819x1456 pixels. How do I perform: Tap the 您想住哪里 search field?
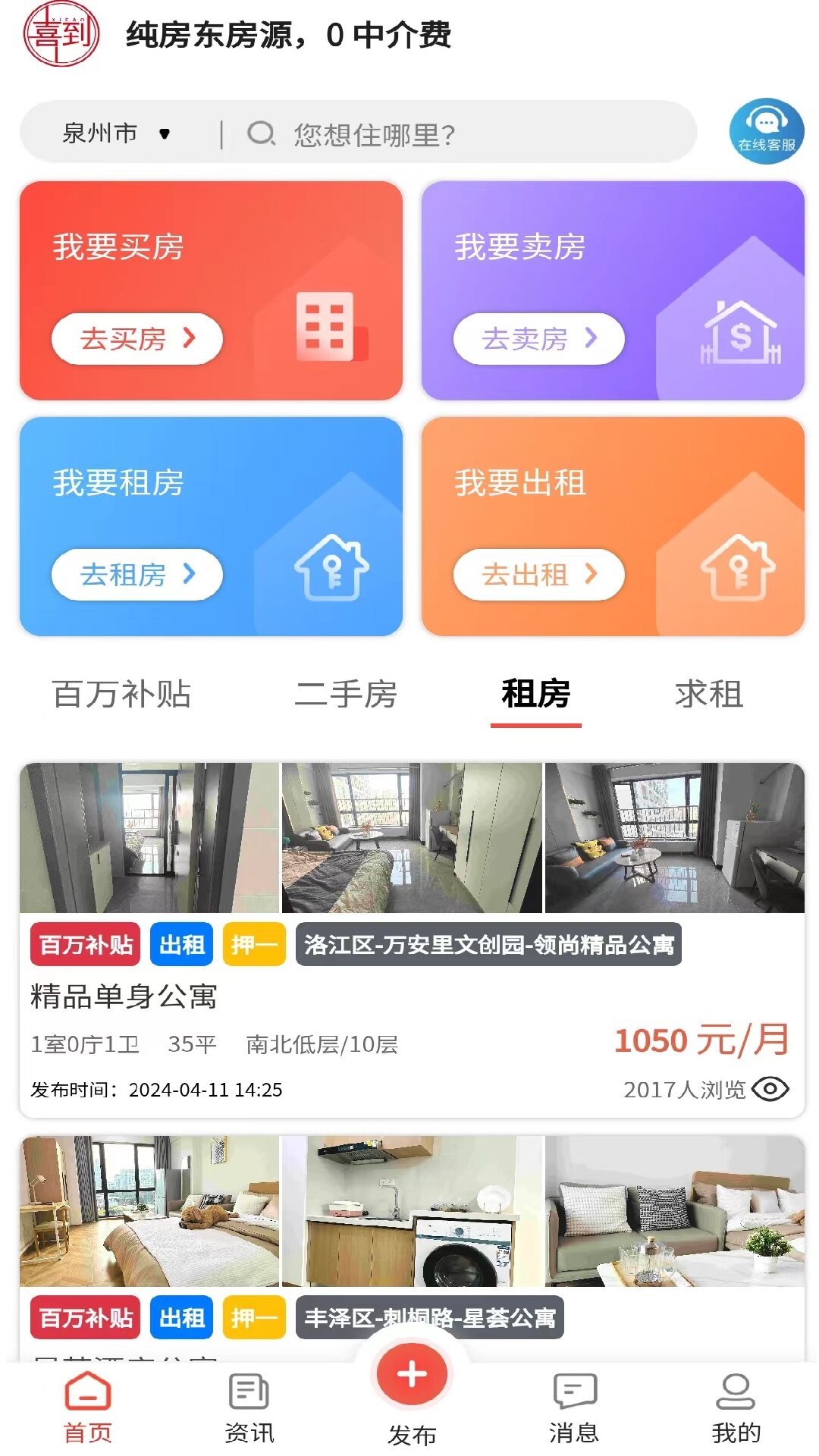click(x=455, y=135)
